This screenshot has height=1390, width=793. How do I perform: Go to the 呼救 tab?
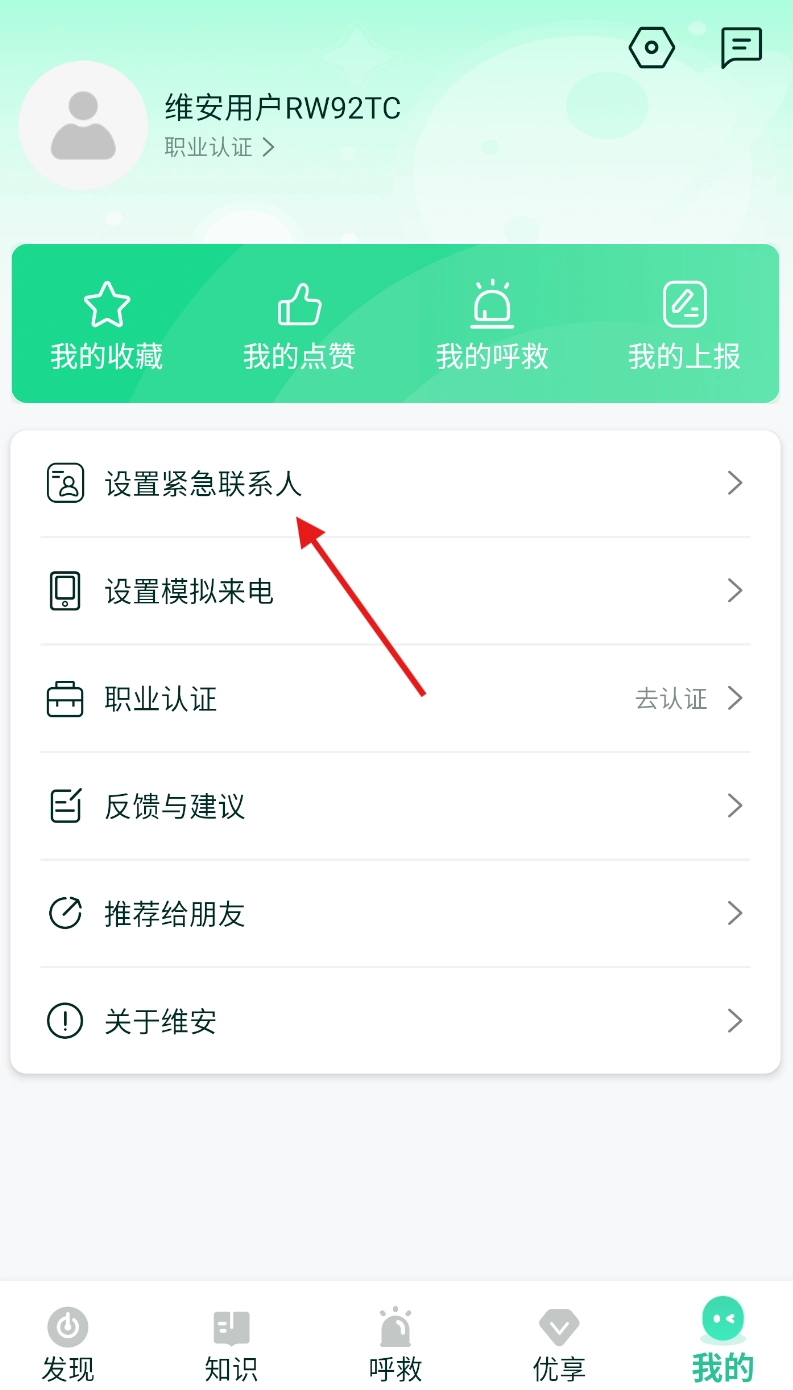pyautogui.click(x=396, y=1343)
